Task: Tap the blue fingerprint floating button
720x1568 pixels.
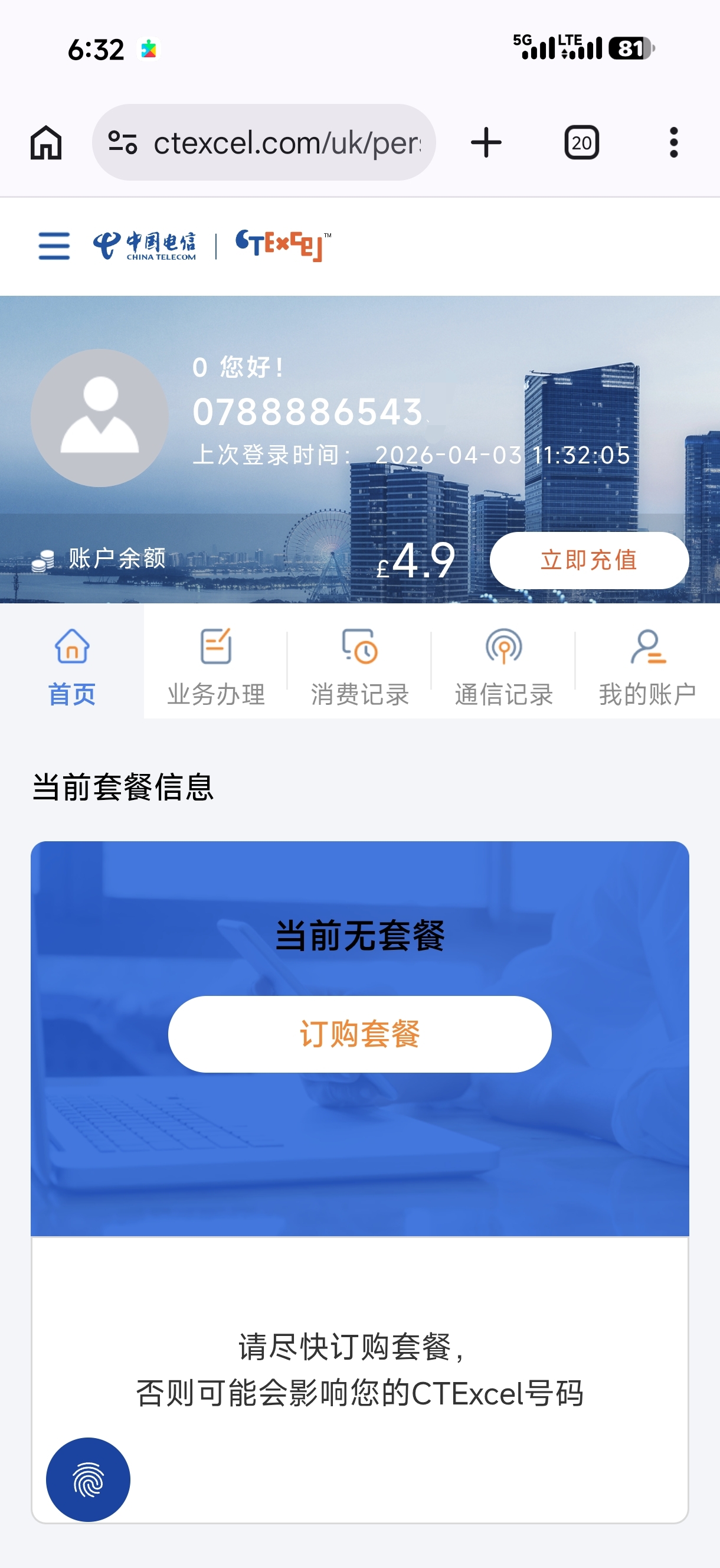Action: tap(89, 1479)
